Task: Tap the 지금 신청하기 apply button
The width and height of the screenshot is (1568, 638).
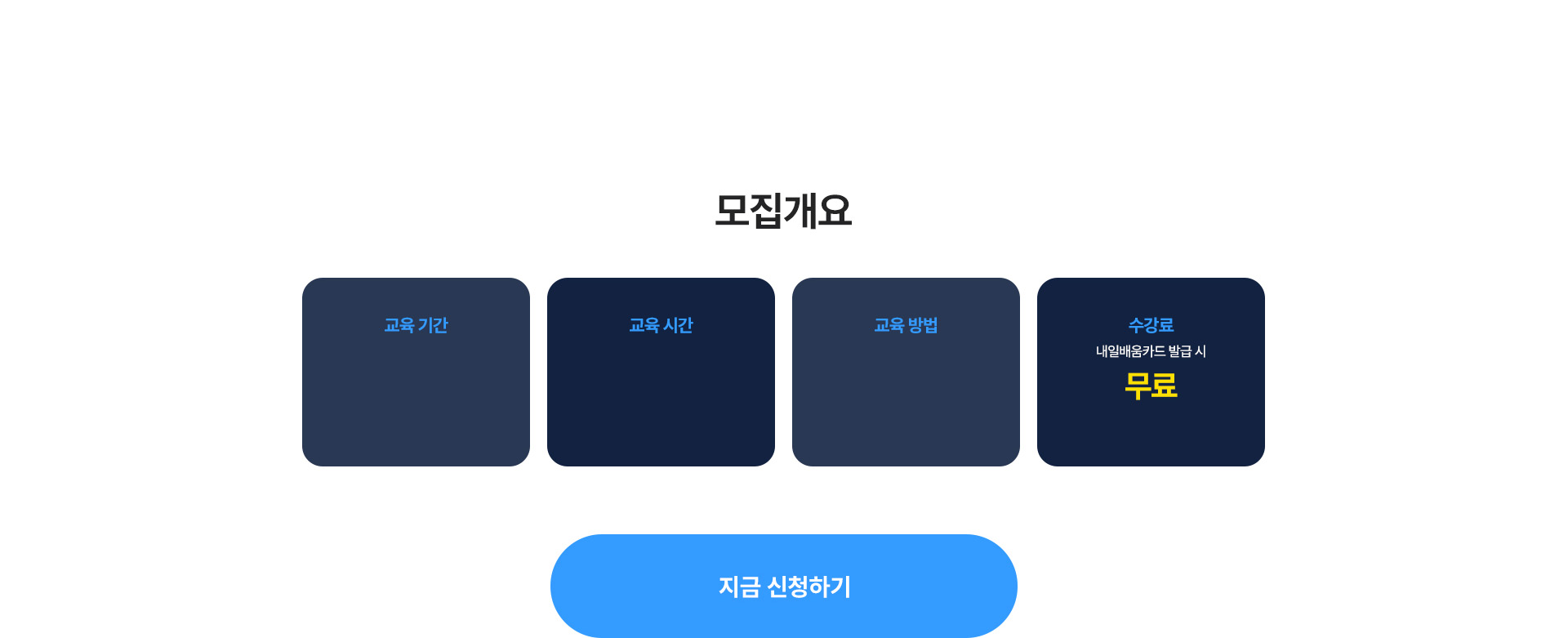Action: (x=783, y=586)
